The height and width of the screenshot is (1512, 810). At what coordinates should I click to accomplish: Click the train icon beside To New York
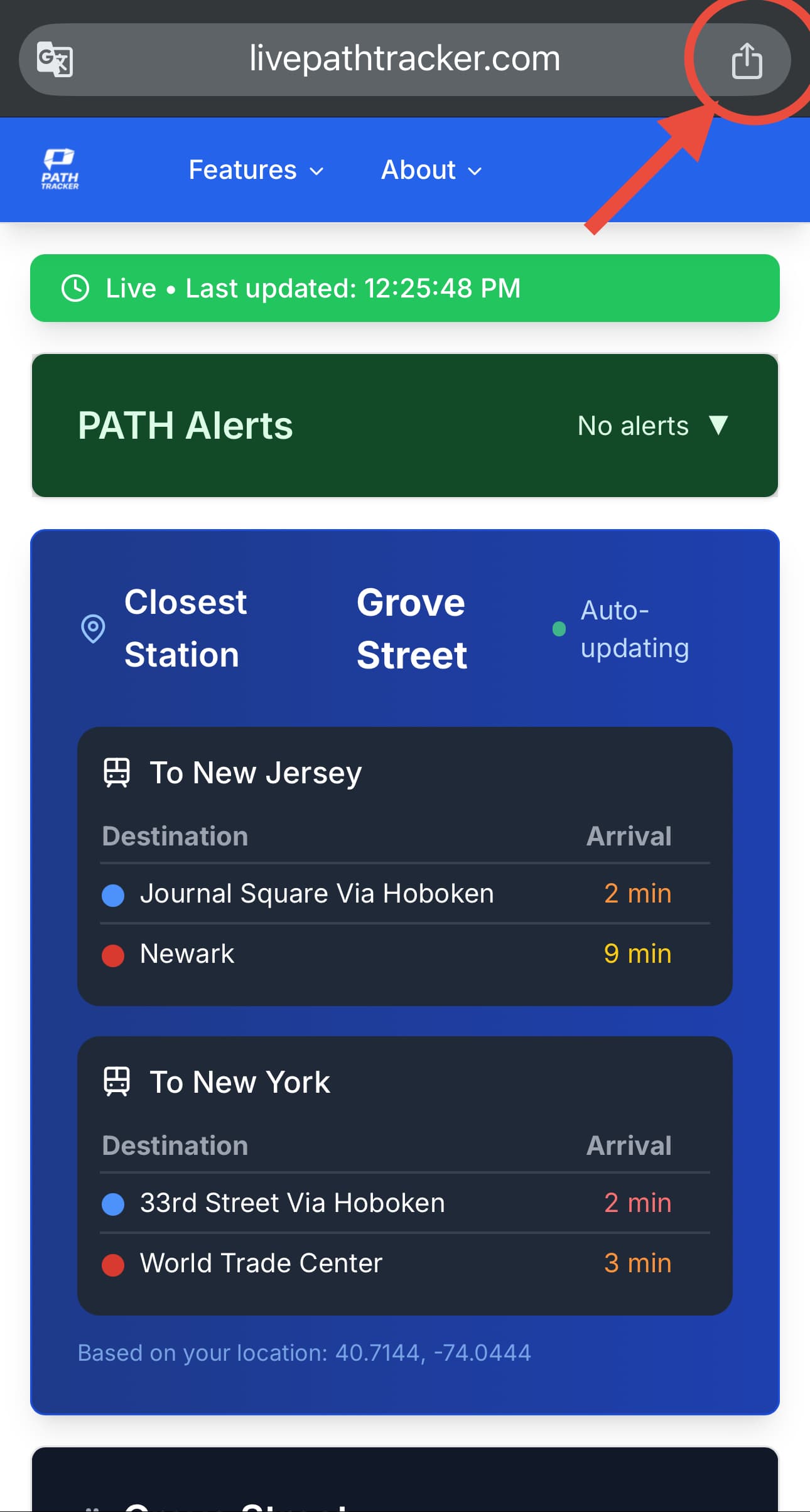(x=117, y=1081)
